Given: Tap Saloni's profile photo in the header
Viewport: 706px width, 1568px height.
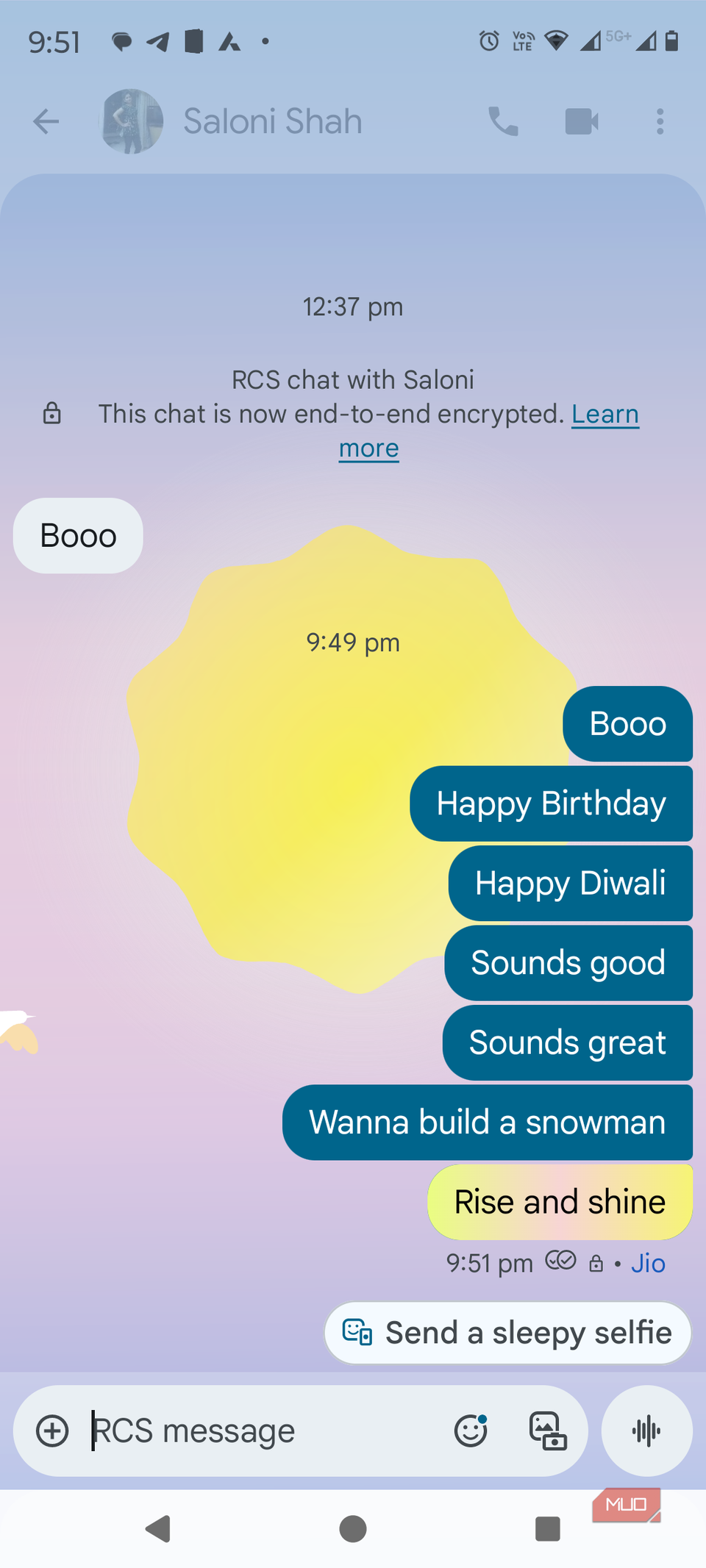Looking at the screenshot, I should [130, 121].
